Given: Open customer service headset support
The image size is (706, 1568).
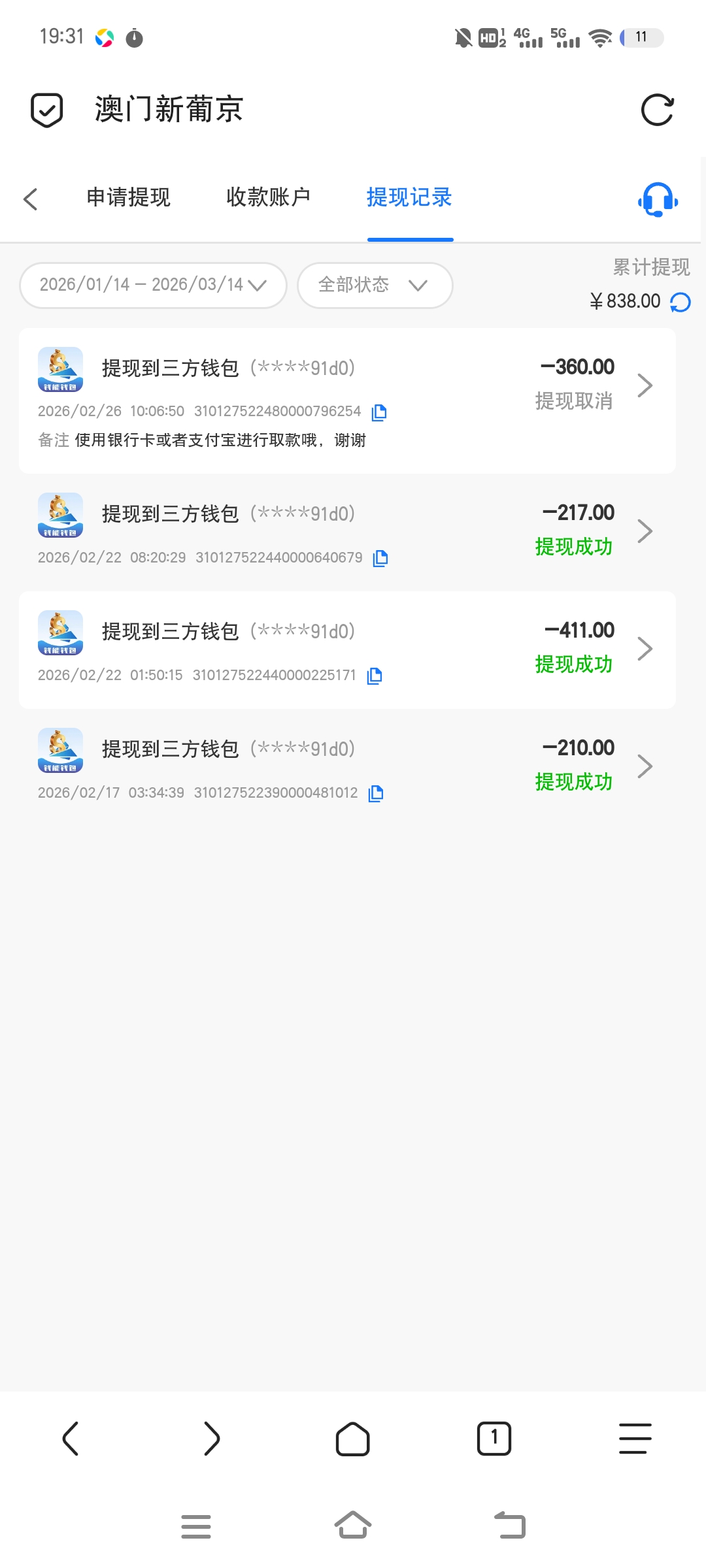Looking at the screenshot, I should click(x=657, y=201).
